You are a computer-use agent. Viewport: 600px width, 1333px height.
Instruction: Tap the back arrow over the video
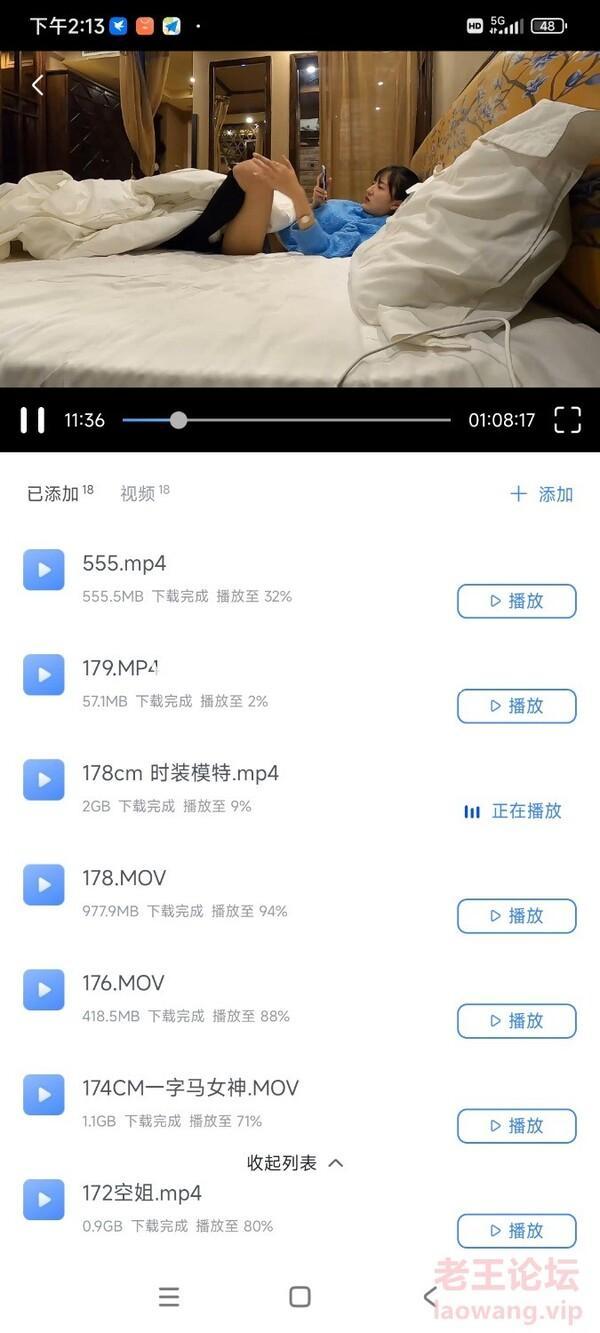[x=37, y=86]
